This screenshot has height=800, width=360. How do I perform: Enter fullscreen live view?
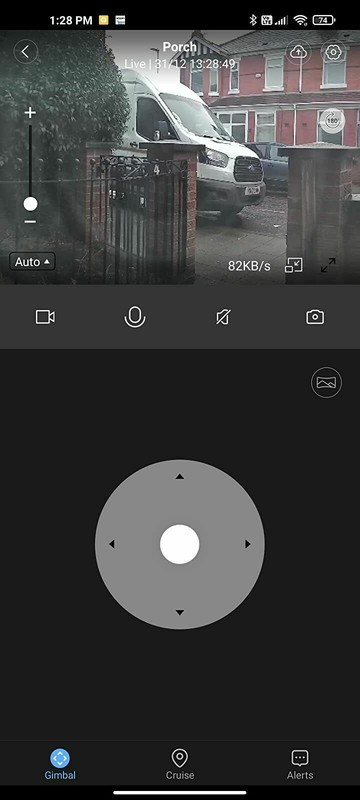click(x=328, y=265)
